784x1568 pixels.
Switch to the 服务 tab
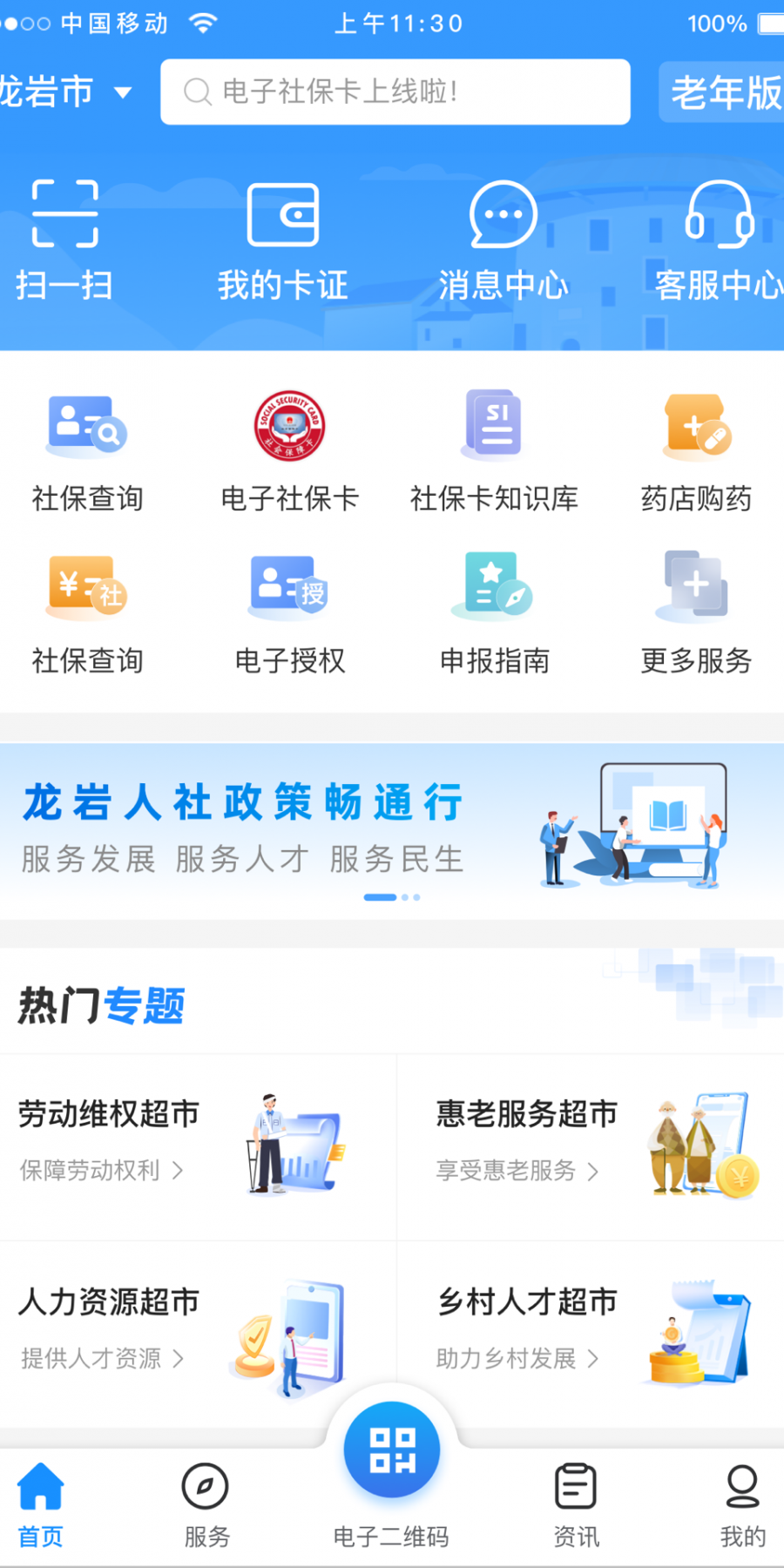point(206,1505)
